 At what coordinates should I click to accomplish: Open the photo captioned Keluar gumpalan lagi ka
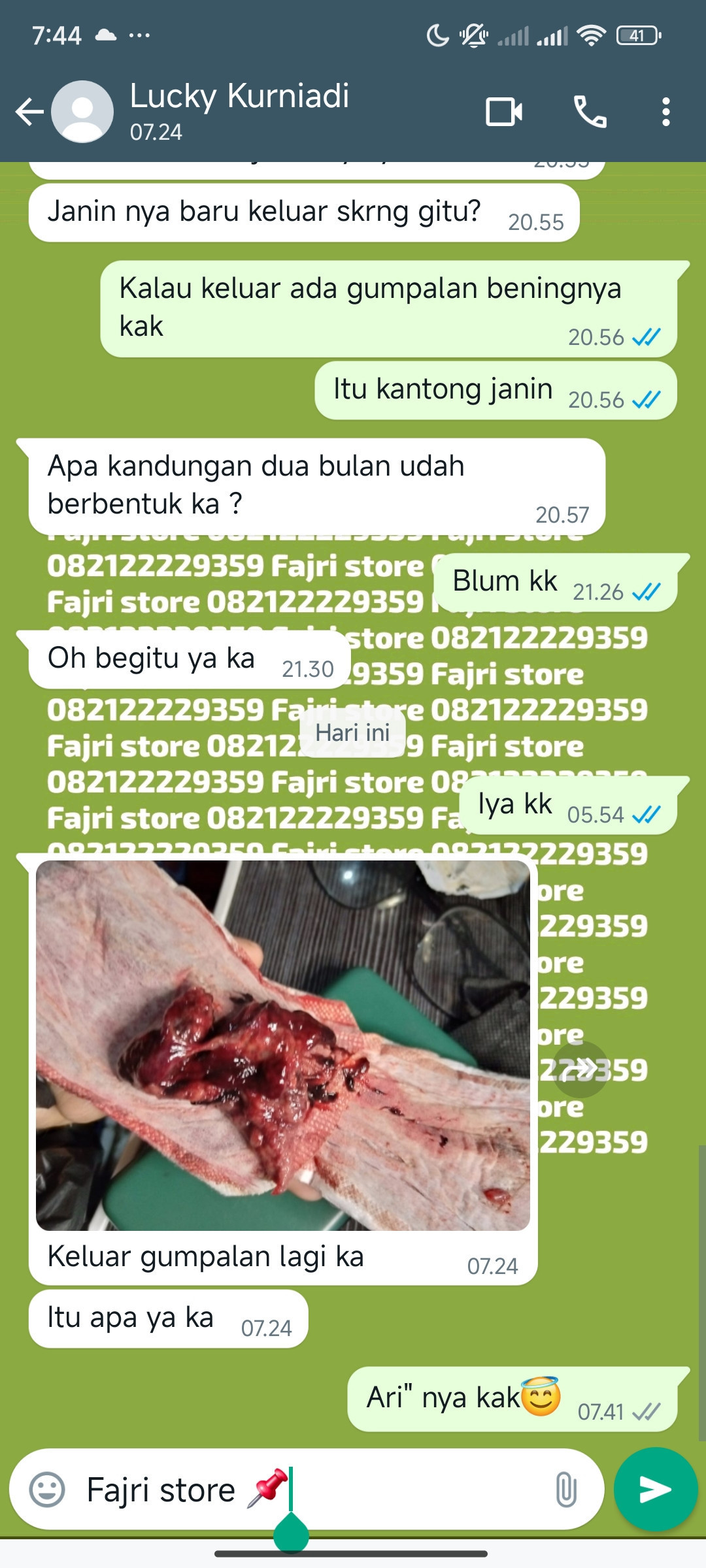click(282, 1045)
